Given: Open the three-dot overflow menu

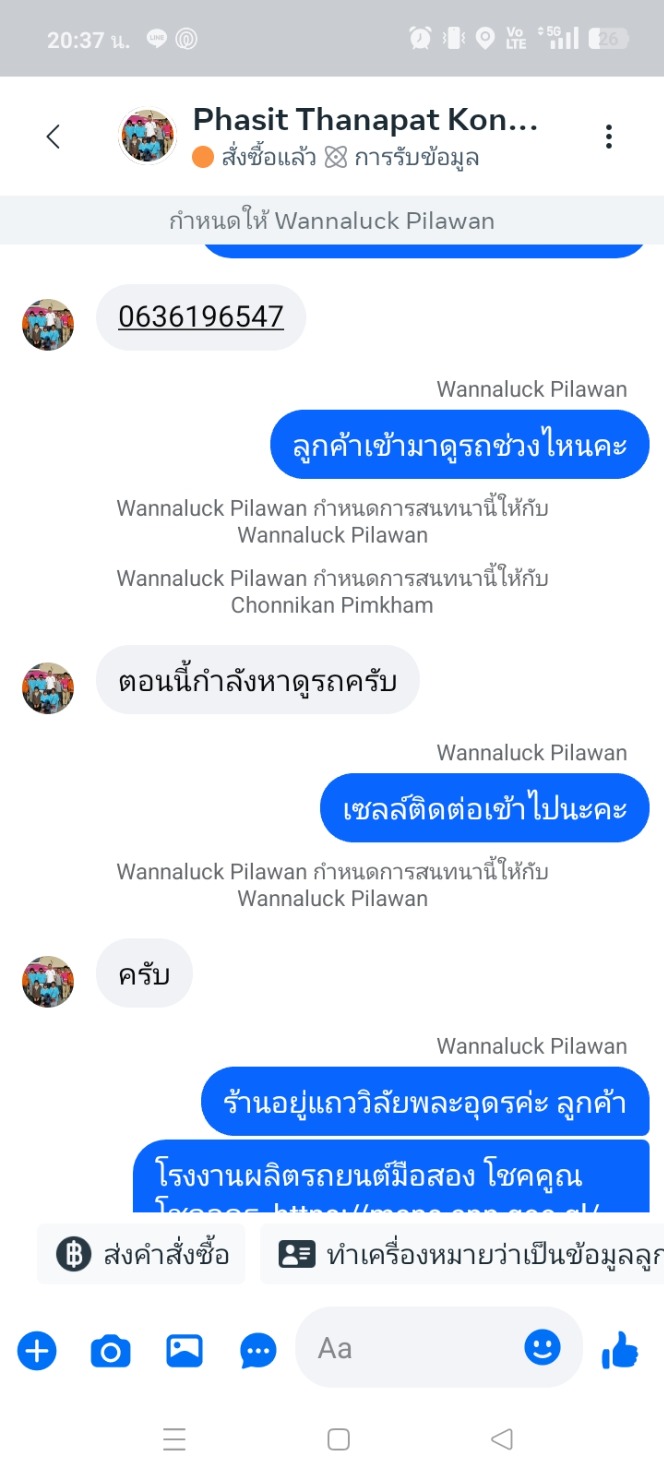Looking at the screenshot, I should pyautogui.click(x=609, y=137).
